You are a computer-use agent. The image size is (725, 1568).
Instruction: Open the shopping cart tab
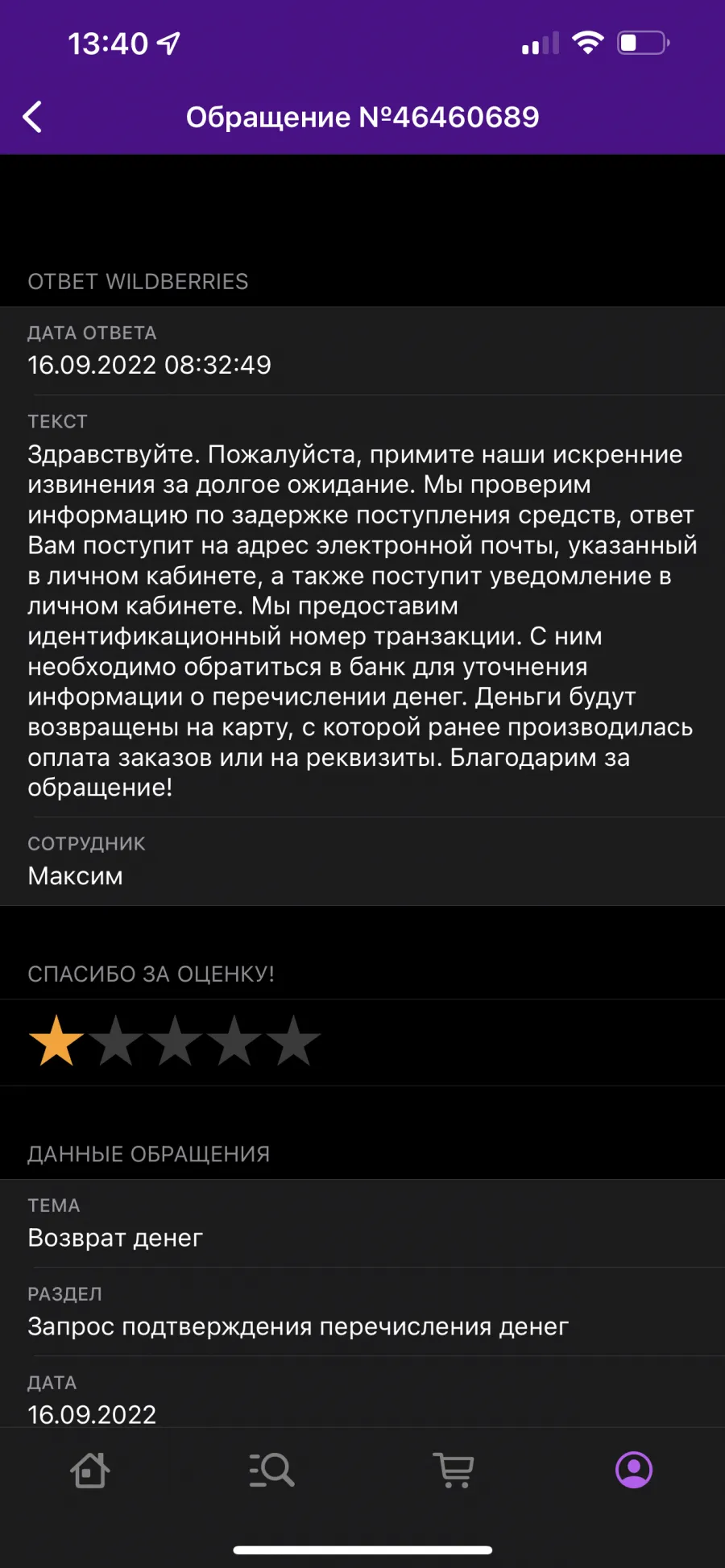(x=454, y=1470)
